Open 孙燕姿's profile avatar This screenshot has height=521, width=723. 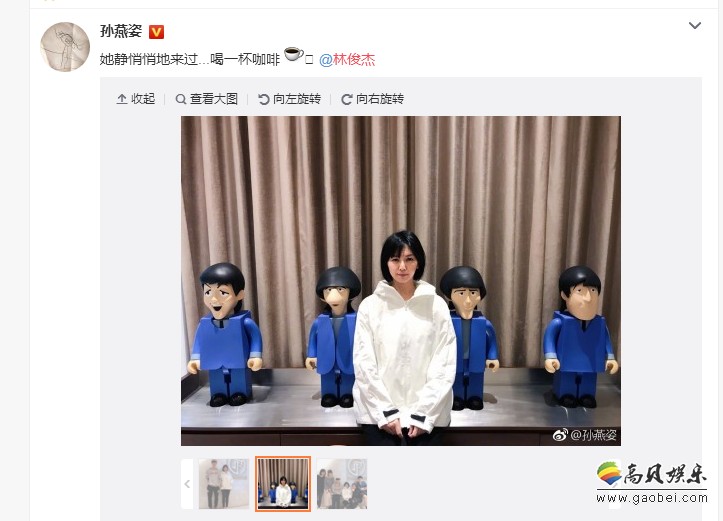coord(65,46)
